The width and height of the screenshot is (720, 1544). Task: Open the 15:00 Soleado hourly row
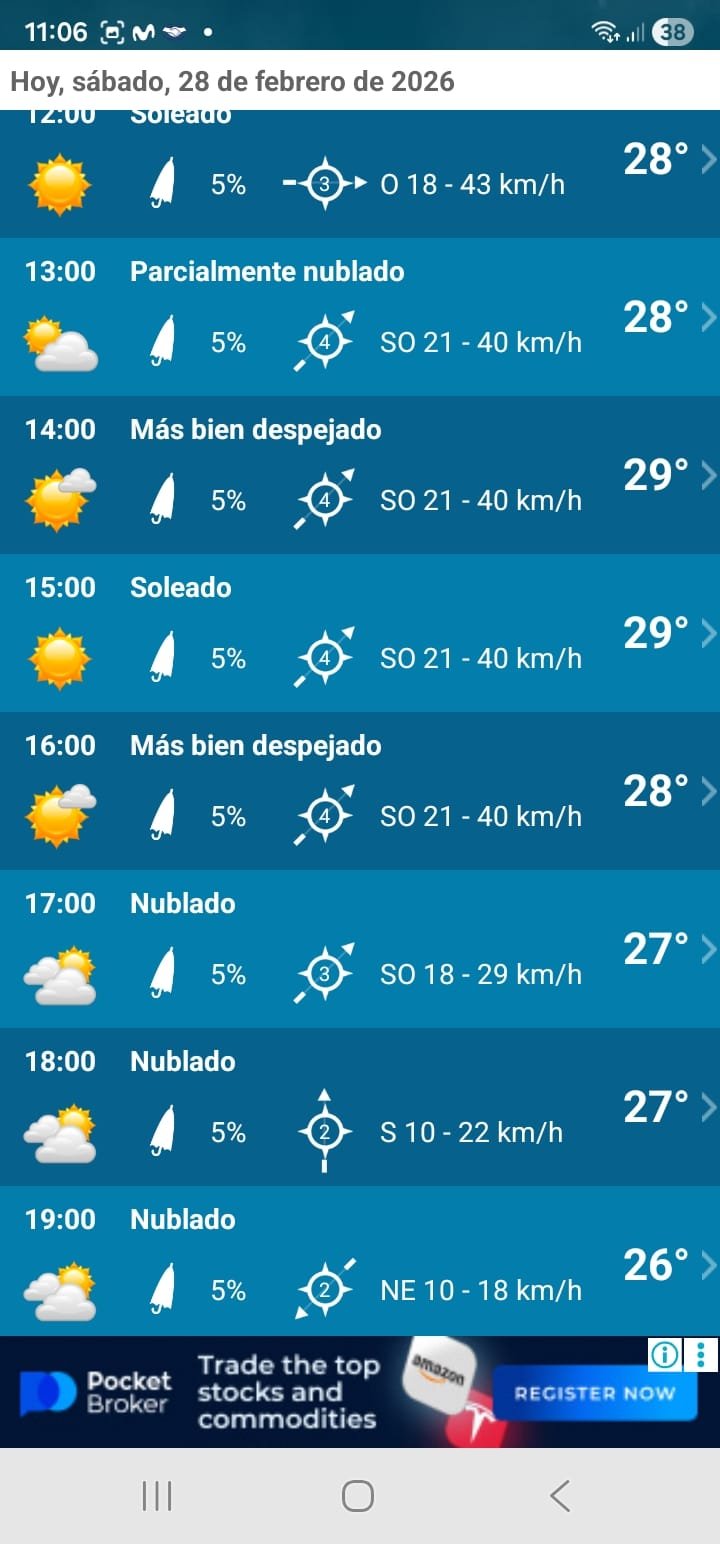[360, 633]
